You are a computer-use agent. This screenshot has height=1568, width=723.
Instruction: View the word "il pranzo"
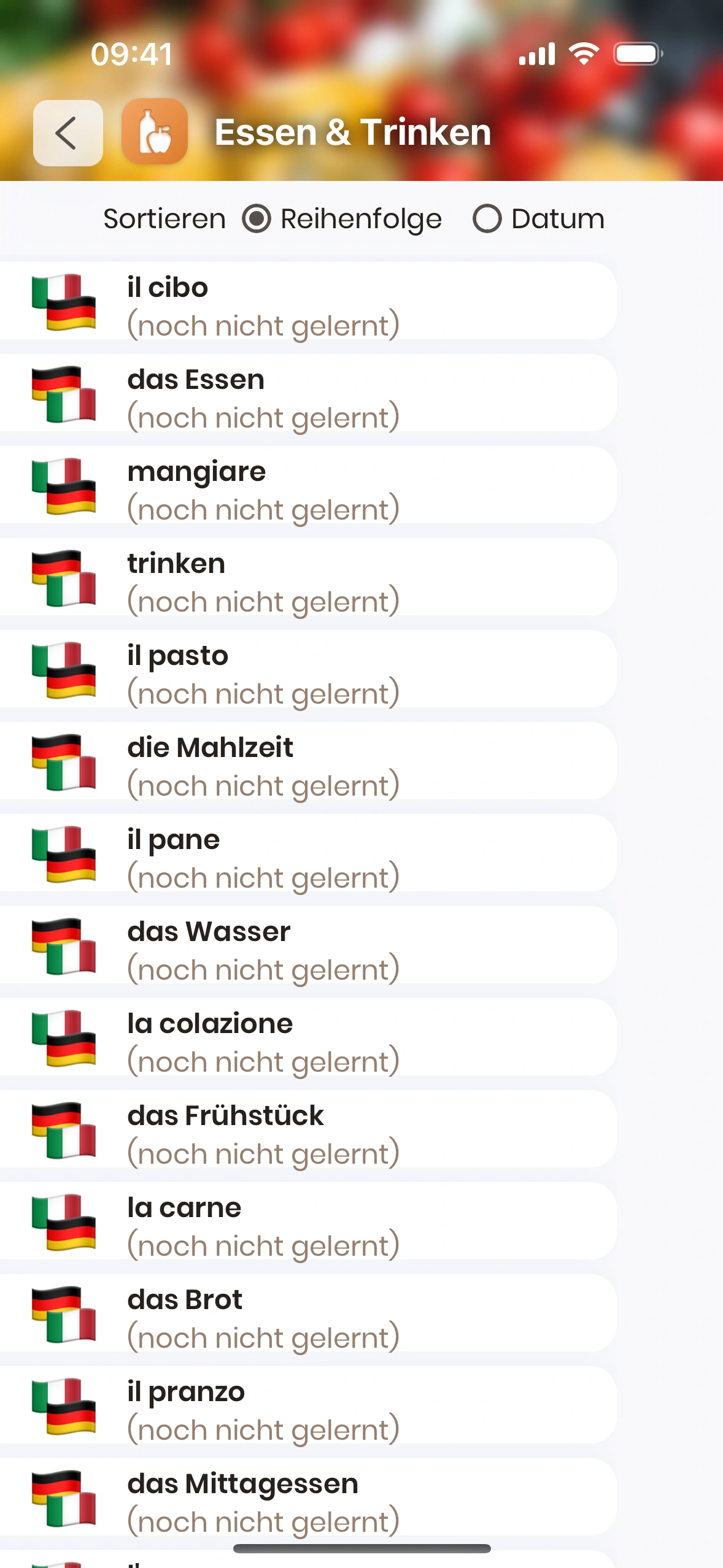[307, 1406]
